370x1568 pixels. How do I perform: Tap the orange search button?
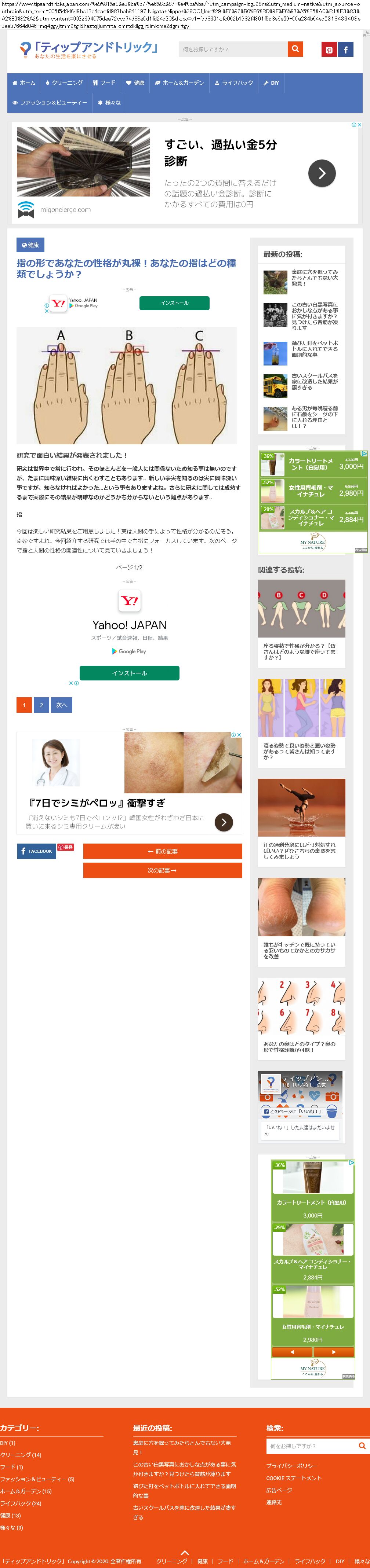(295, 49)
